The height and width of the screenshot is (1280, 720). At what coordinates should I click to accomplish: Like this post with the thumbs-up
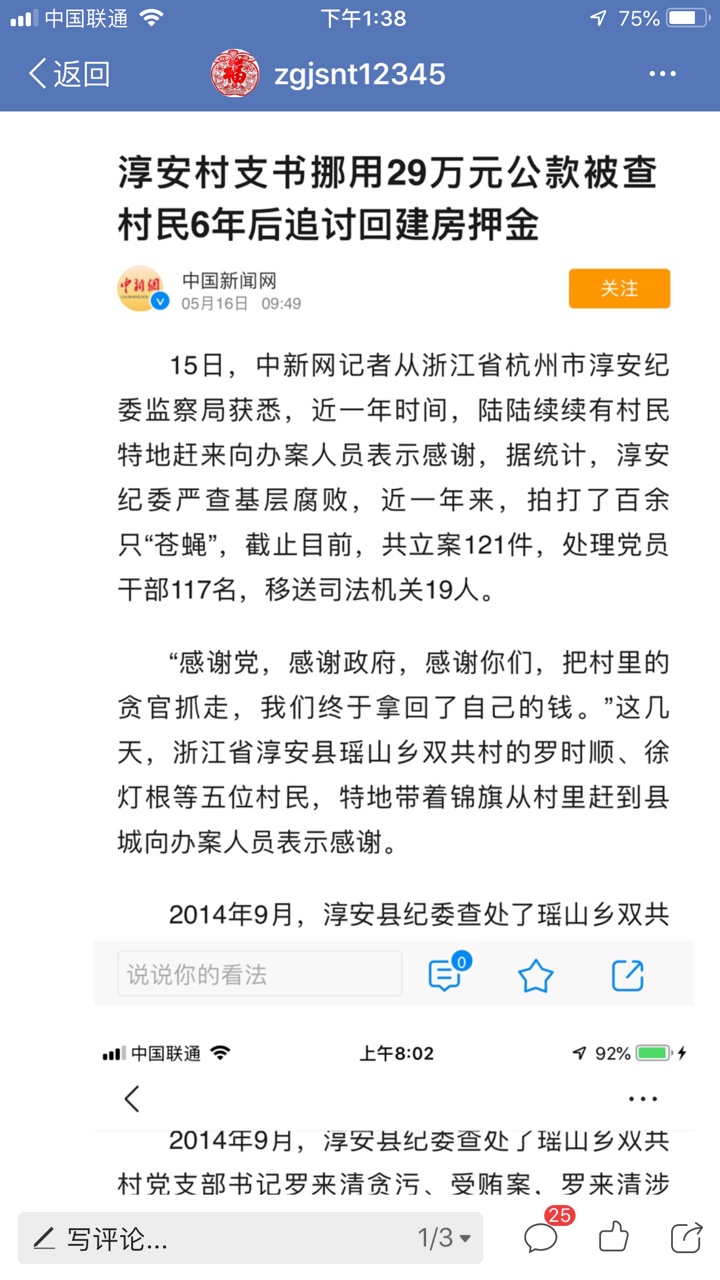click(614, 1238)
